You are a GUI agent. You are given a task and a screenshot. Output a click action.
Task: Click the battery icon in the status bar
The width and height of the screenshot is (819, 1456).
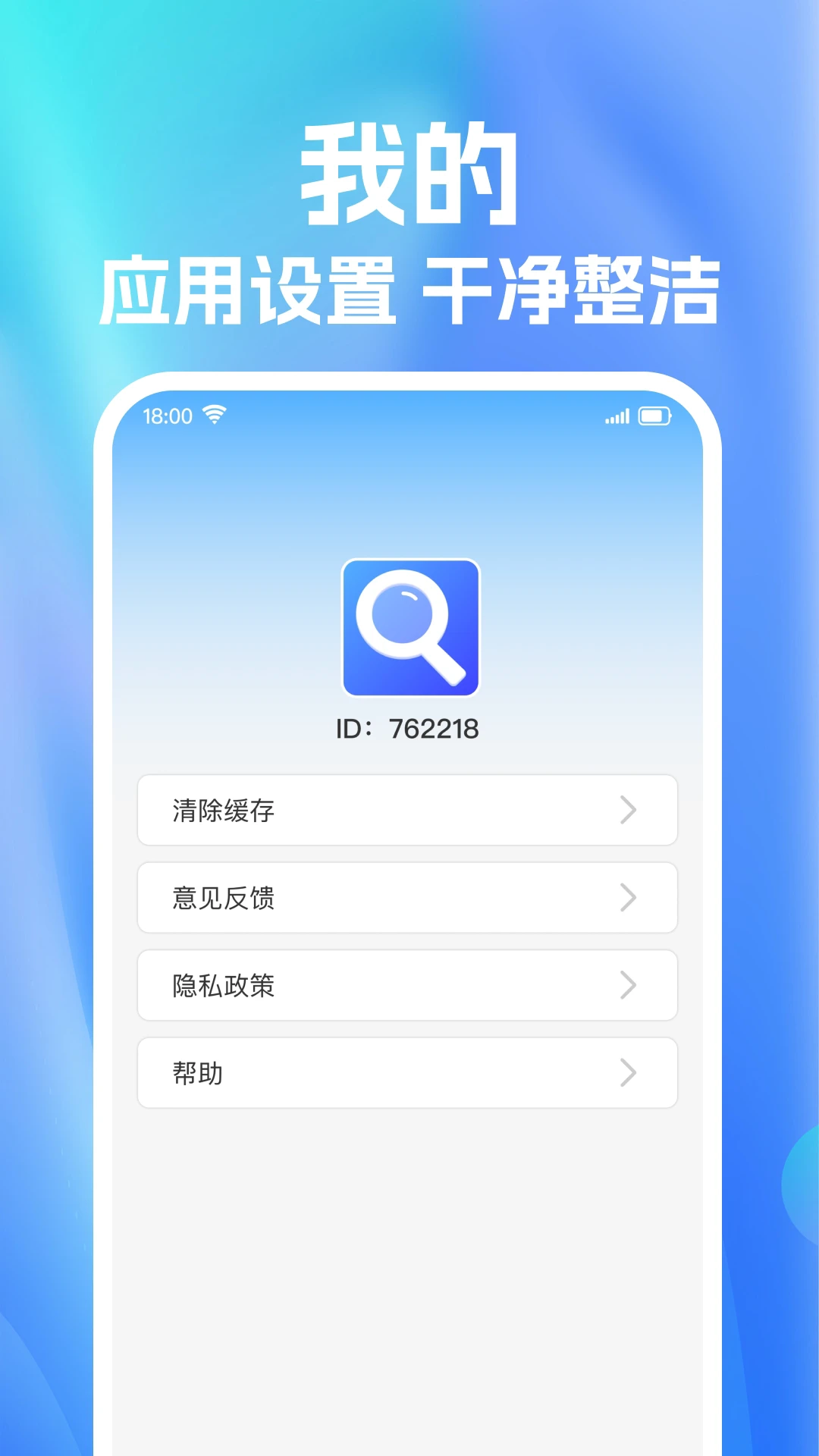point(654,416)
